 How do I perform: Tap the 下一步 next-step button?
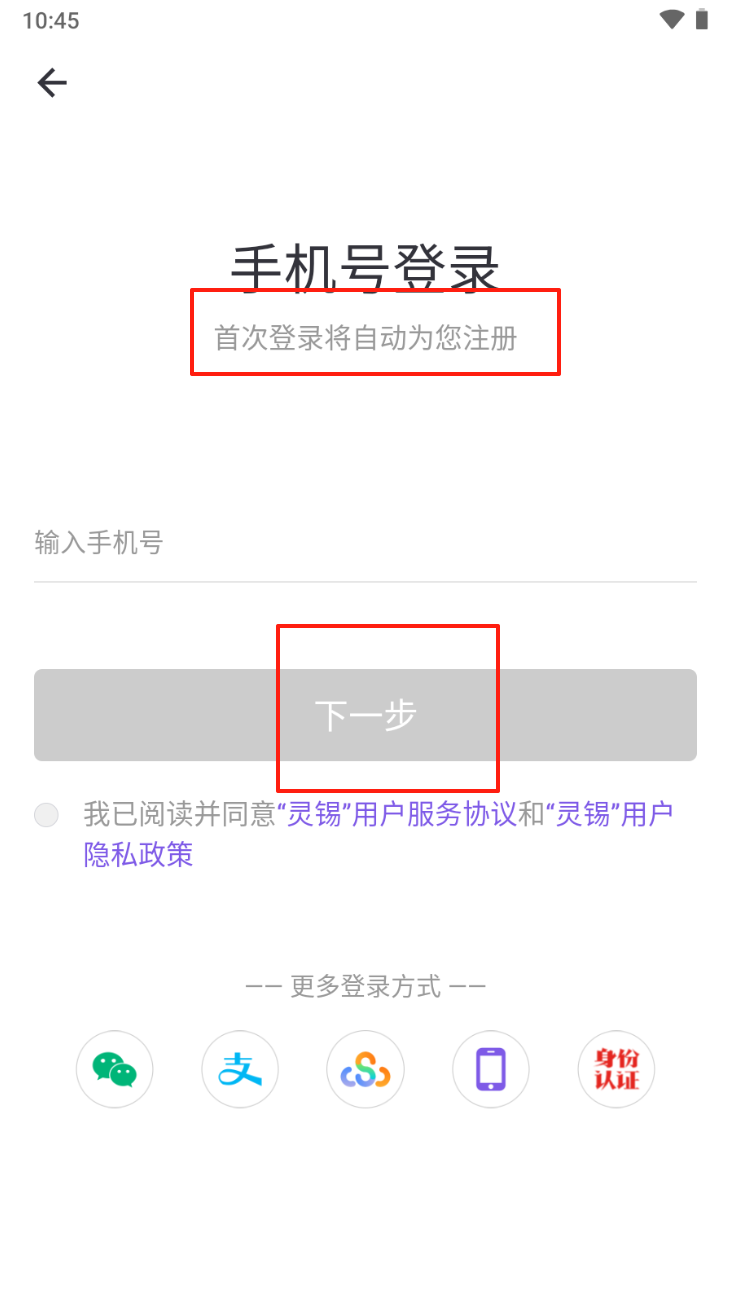365,715
